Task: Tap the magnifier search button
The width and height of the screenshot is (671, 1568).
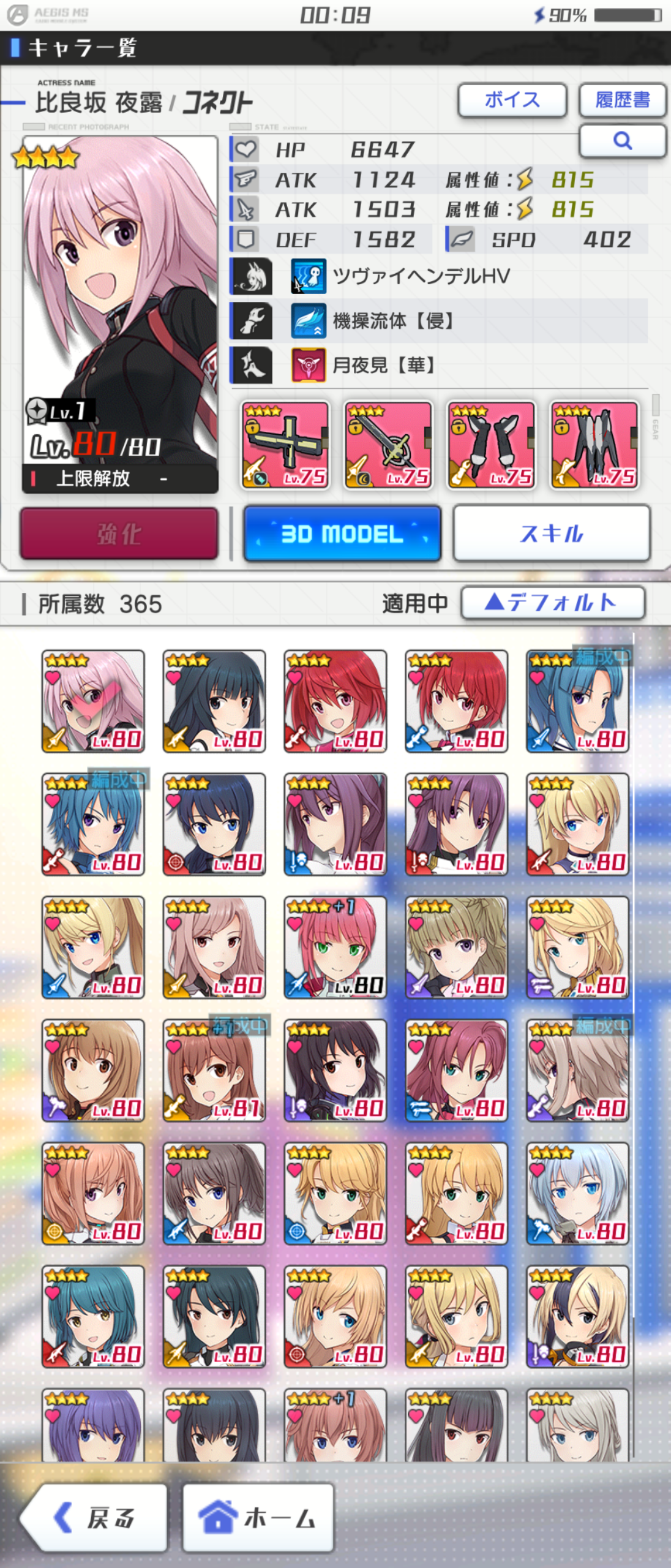Action: coord(622,141)
